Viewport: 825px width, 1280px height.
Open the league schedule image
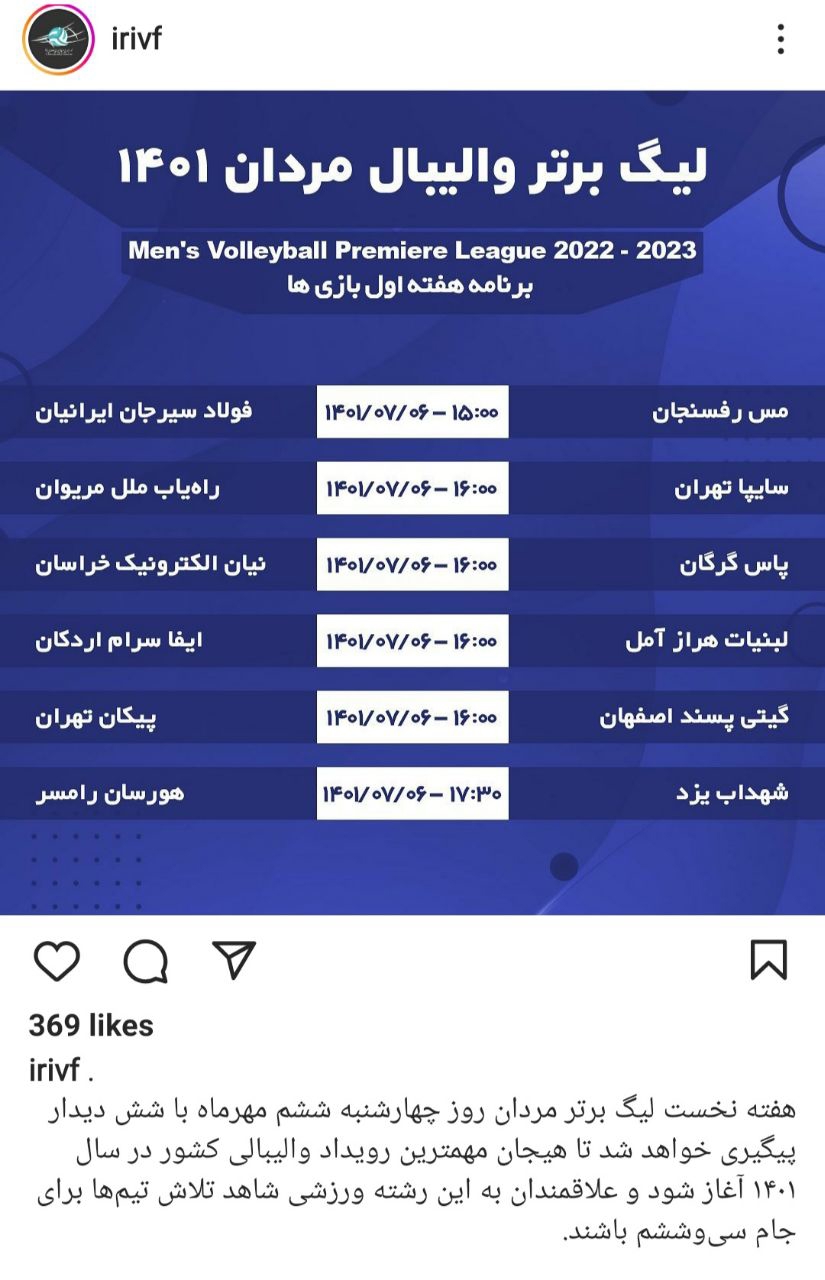(412, 502)
